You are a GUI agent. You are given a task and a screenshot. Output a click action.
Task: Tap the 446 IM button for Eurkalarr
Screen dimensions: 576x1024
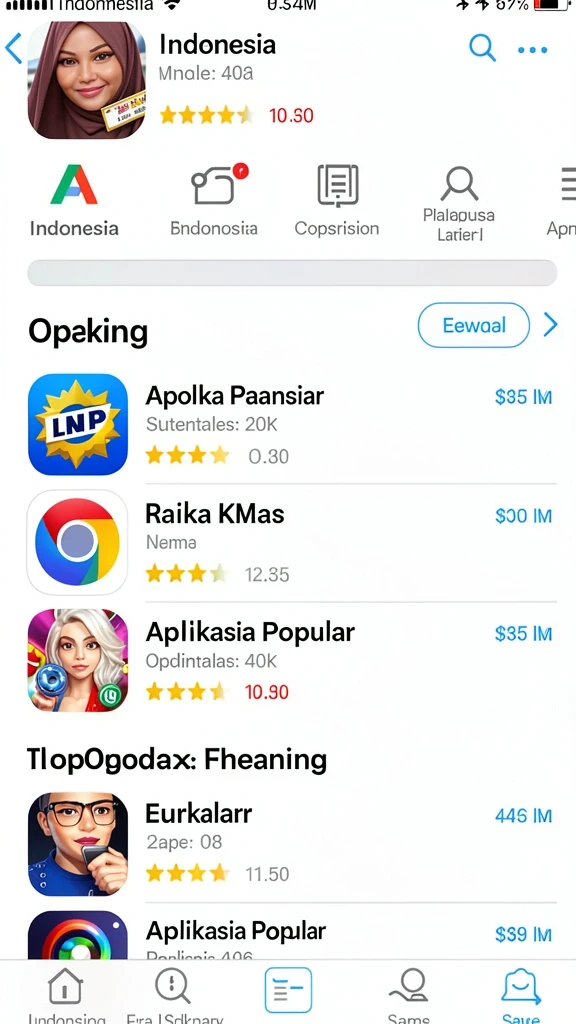523,816
